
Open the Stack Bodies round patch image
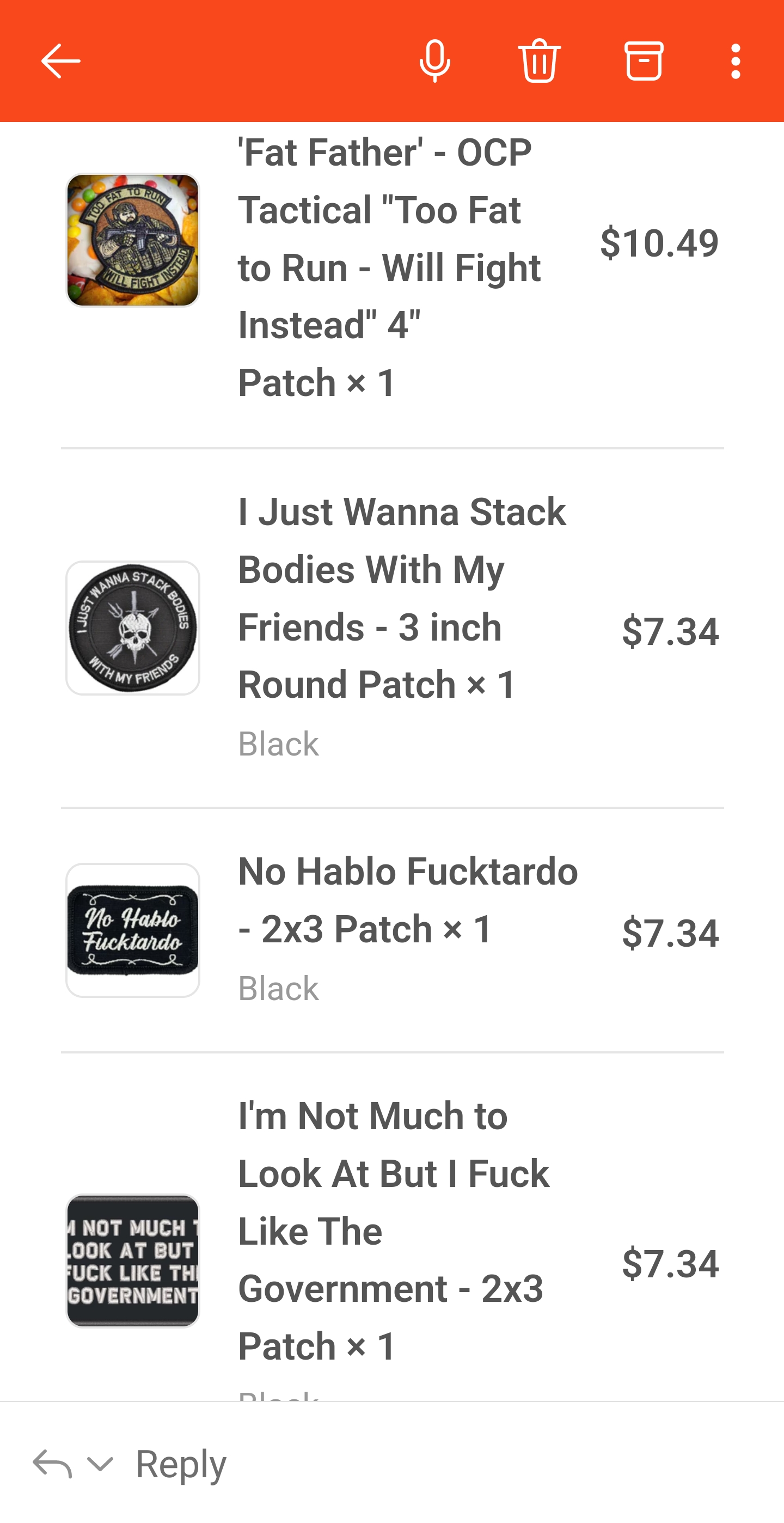pos(133,628)
